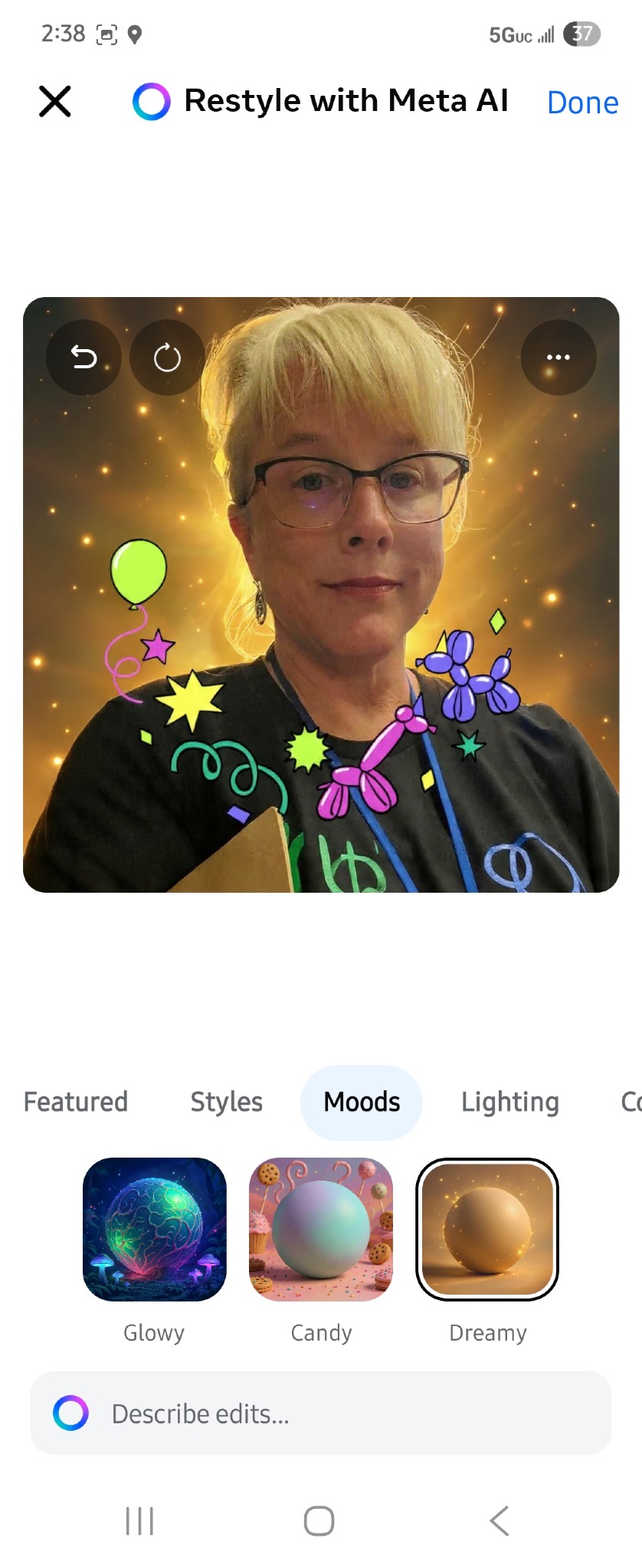Go back using the system back button

click(x=499, y=1521)
